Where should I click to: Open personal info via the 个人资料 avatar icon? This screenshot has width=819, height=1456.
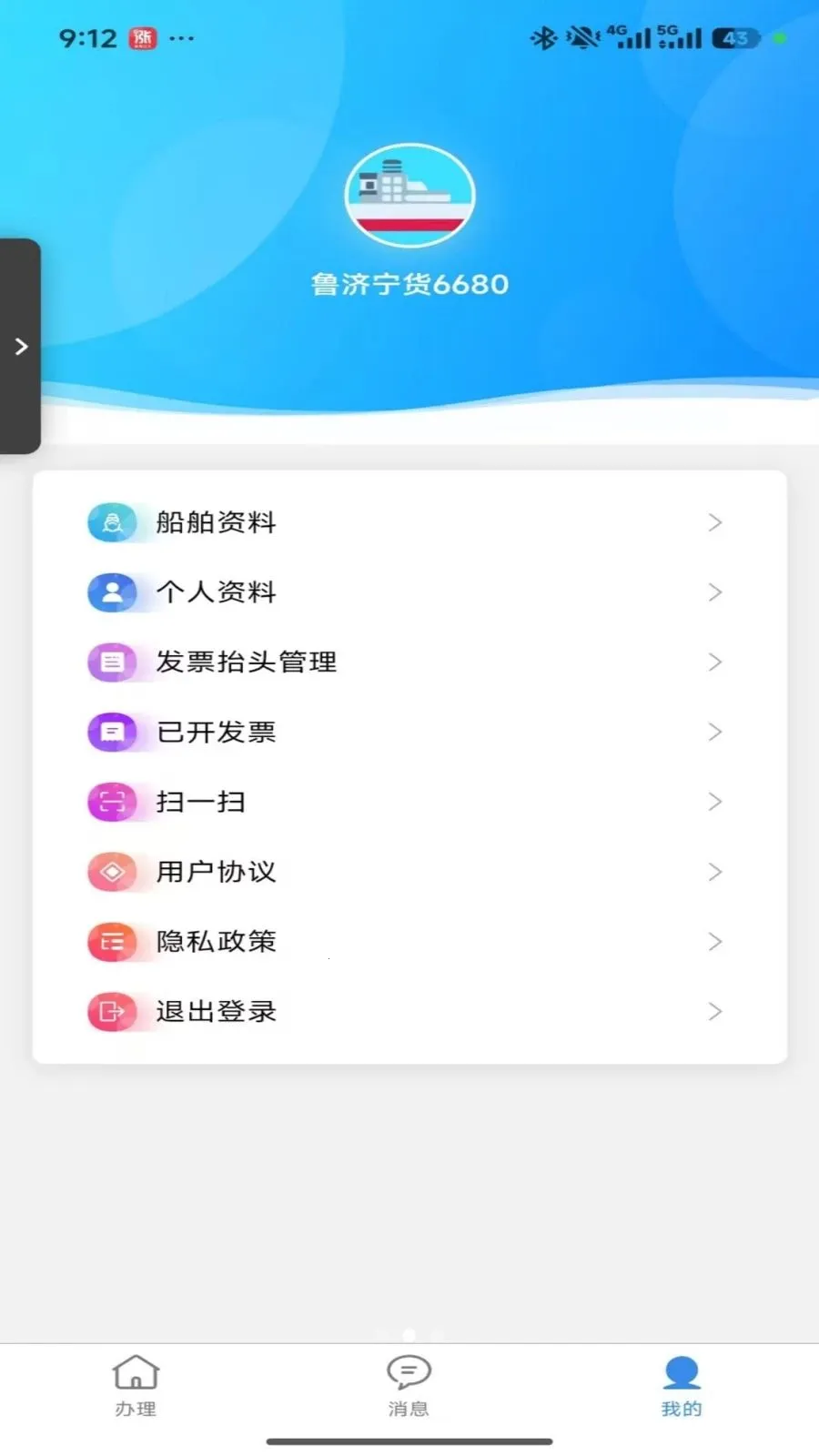pyautogui.click(x=112, y=592)
